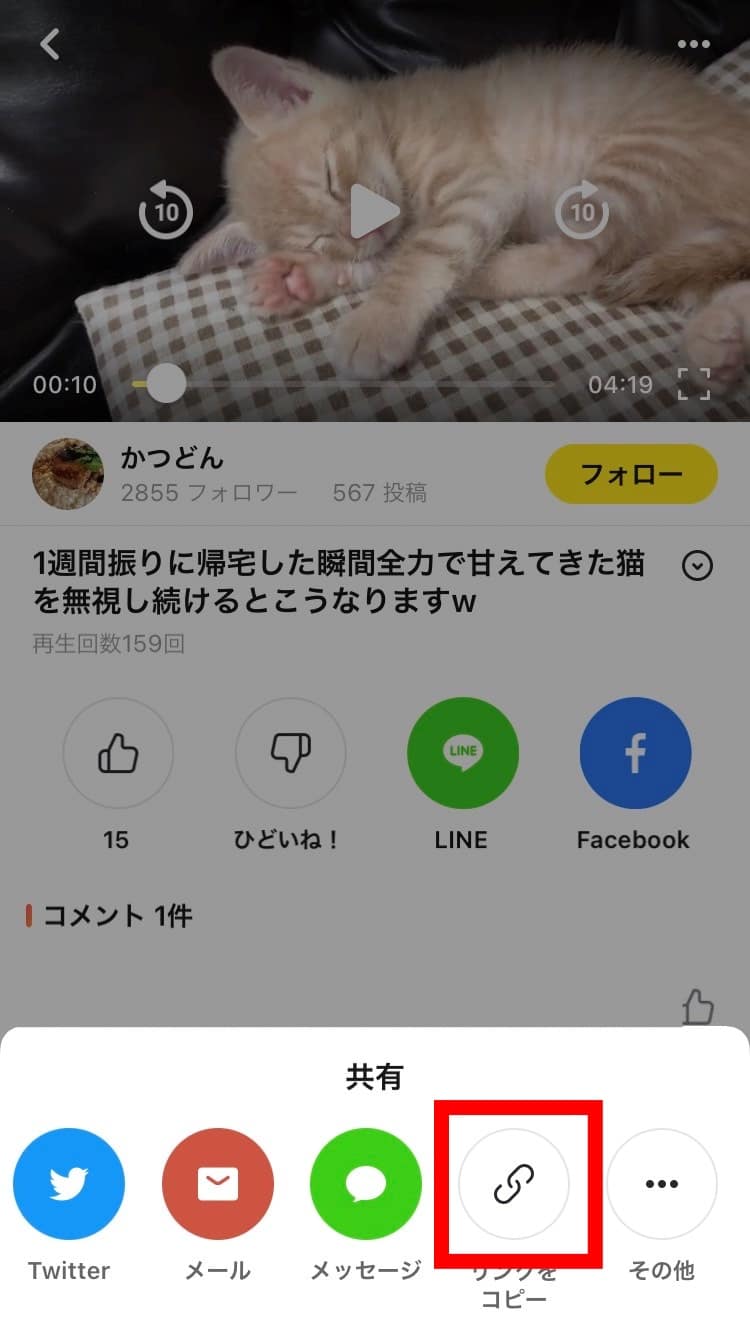The height and width of the screenshot is (1334, 750).
Task: Toggle the いいね thumbs-up reaction
Action: click(x=118, y=753)
